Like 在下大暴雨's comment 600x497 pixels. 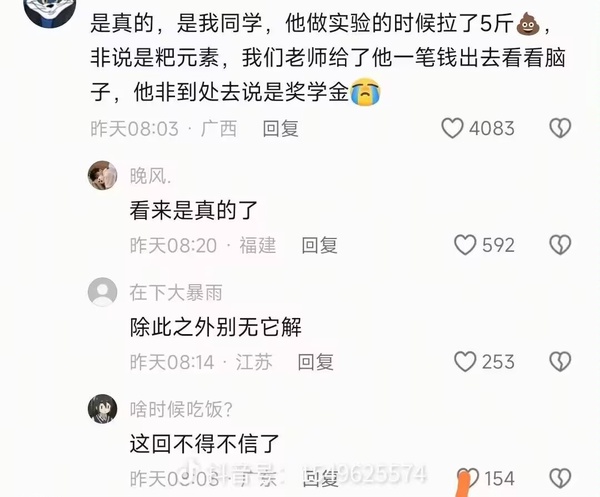(465, 362)
